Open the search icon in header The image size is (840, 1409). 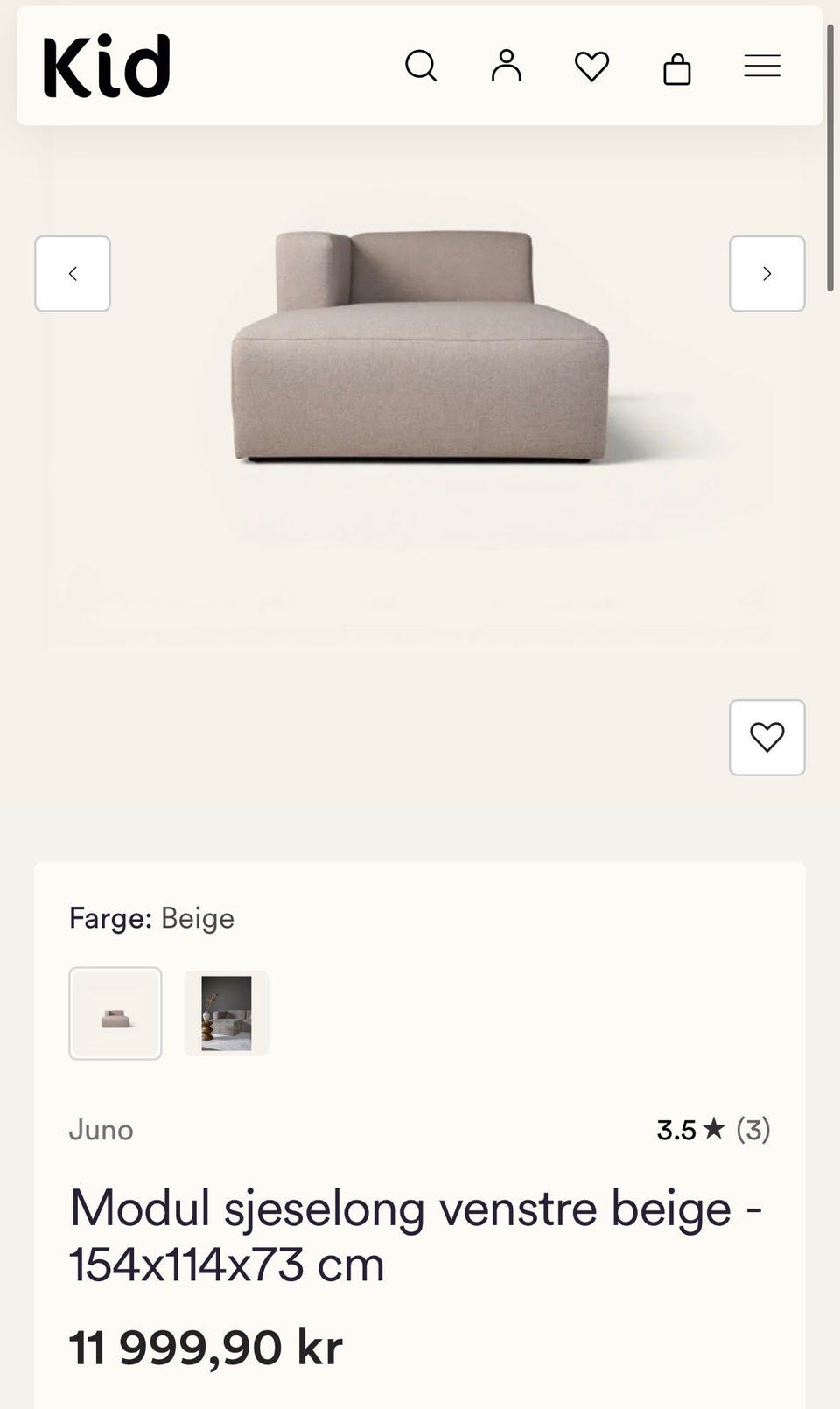click(x=421, y=67)
